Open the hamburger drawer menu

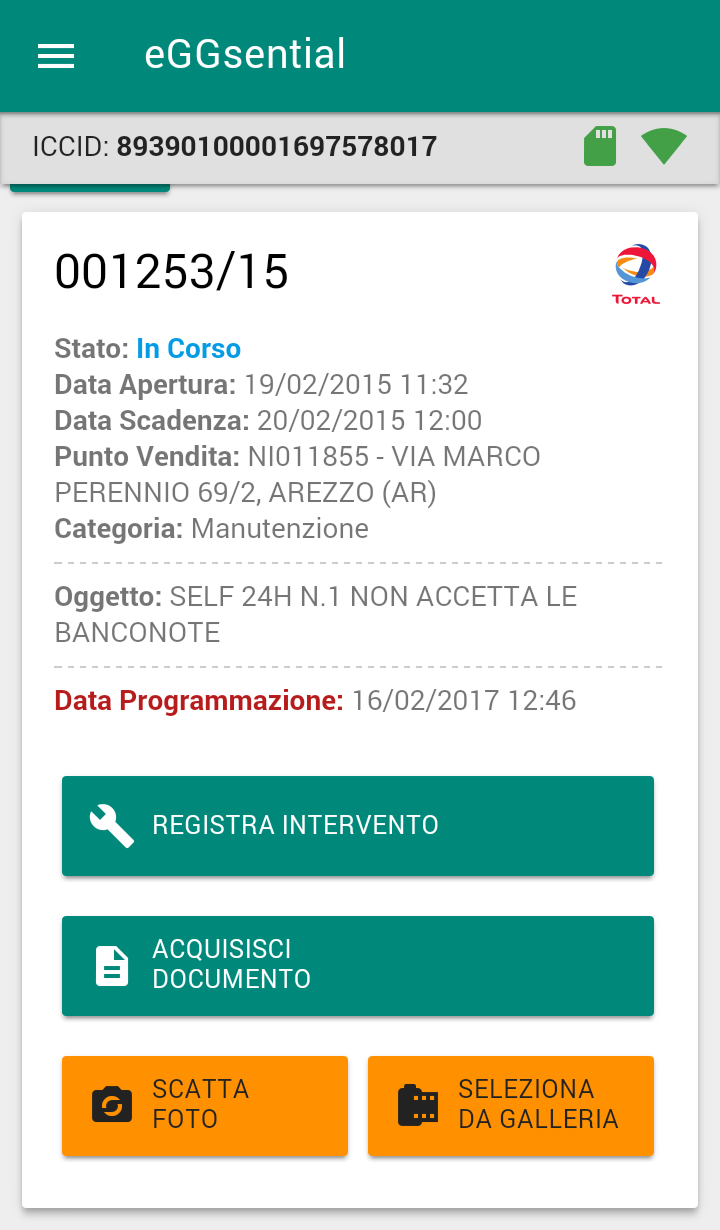click(x=56, y=56)
